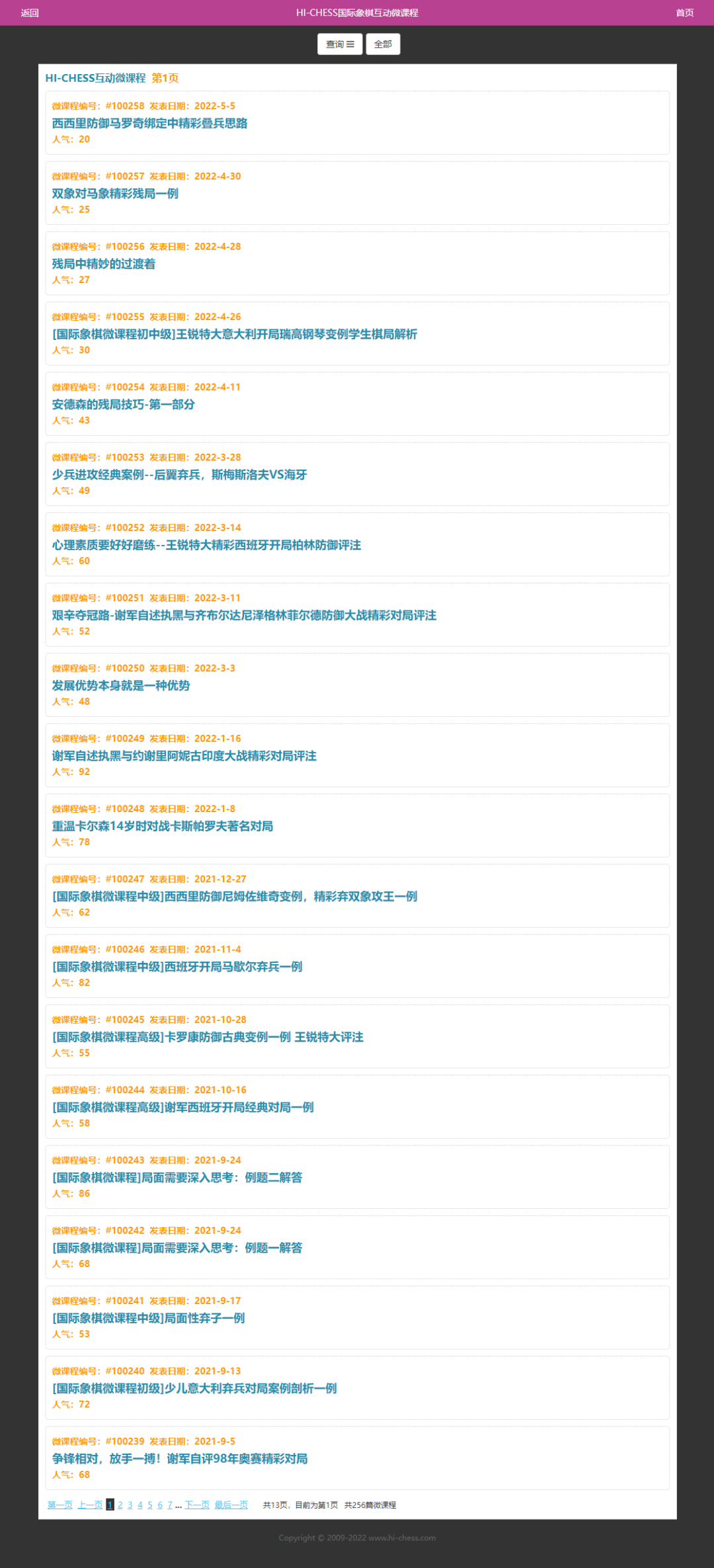Tap the 第一页 pagination link
This screenshot has width=714, height=1568.
pyautogui.click(x=59, y=1505)
